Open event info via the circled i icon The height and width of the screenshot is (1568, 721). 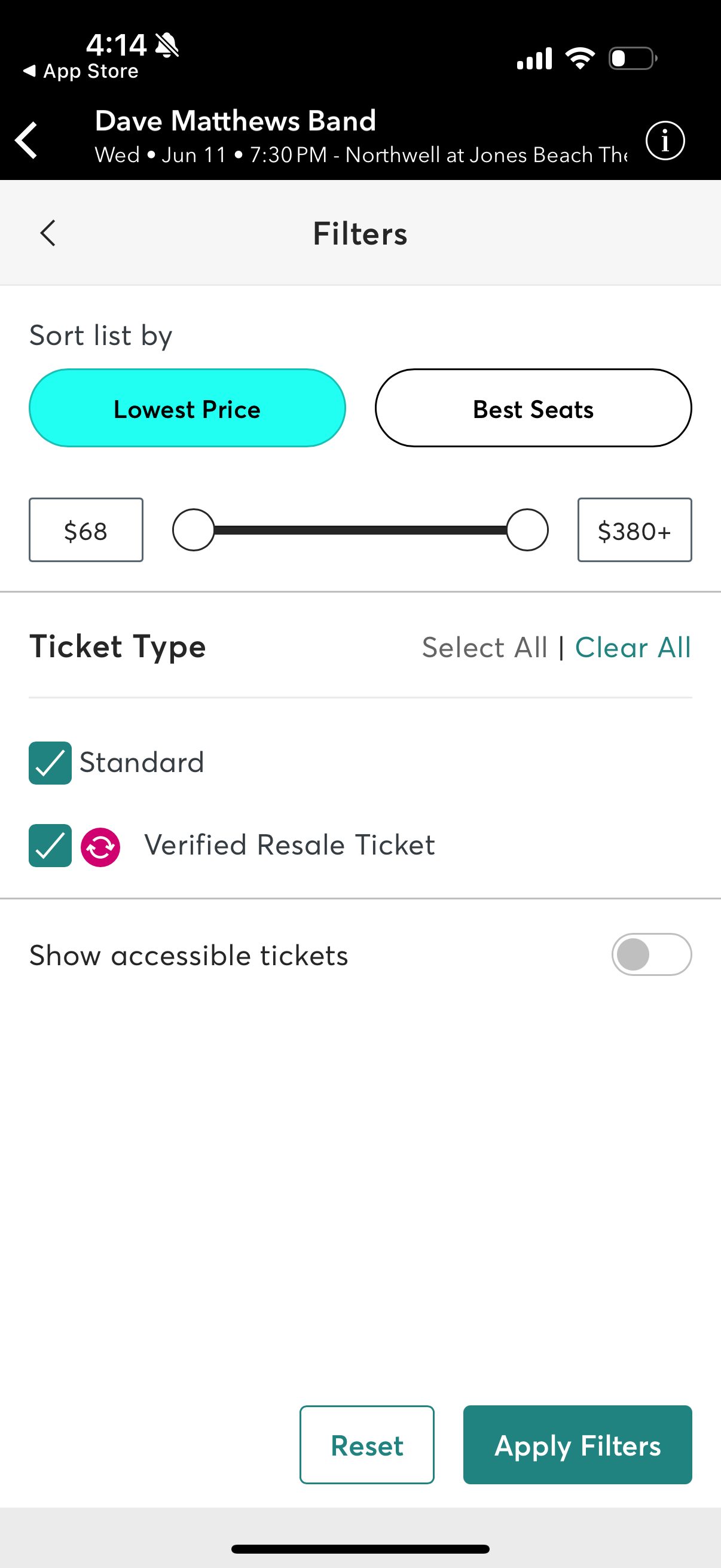664,139
